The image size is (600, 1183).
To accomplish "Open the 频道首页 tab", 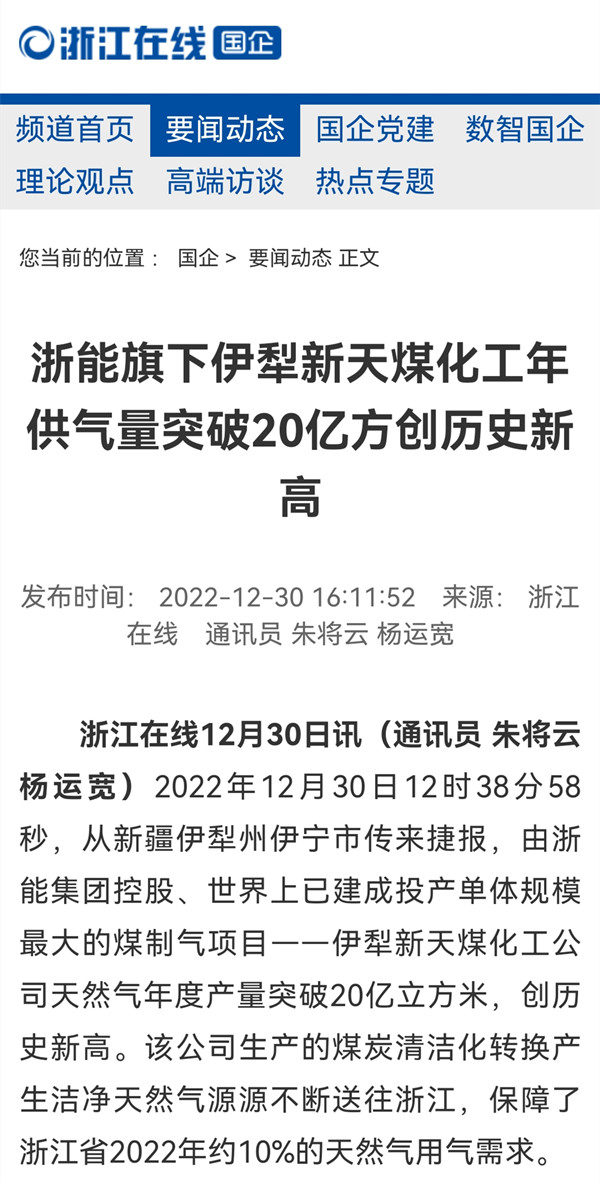I will (x=75, y=130).
